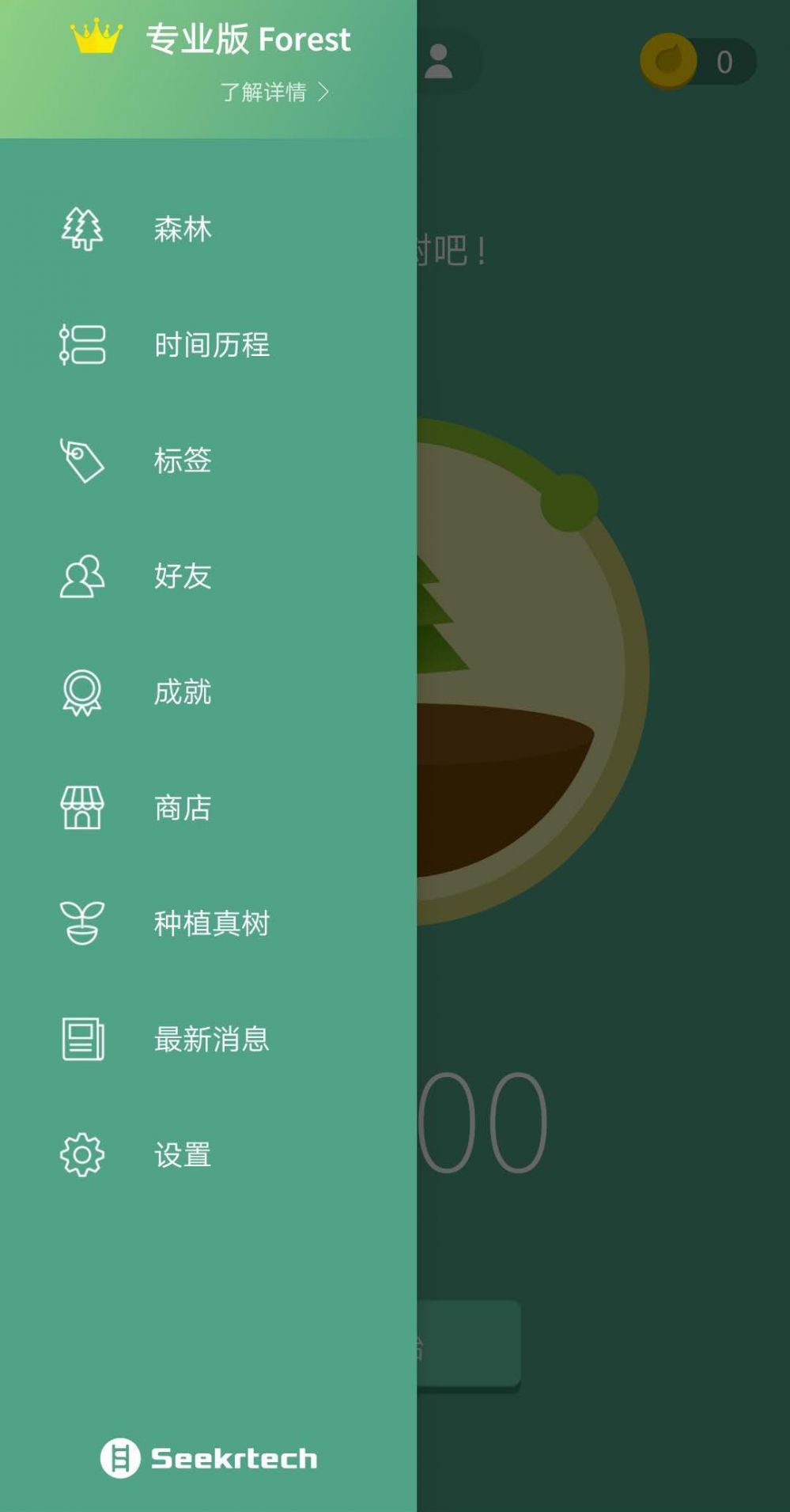
Task: Open 最新消息 news
Action: click(211, 1039)
